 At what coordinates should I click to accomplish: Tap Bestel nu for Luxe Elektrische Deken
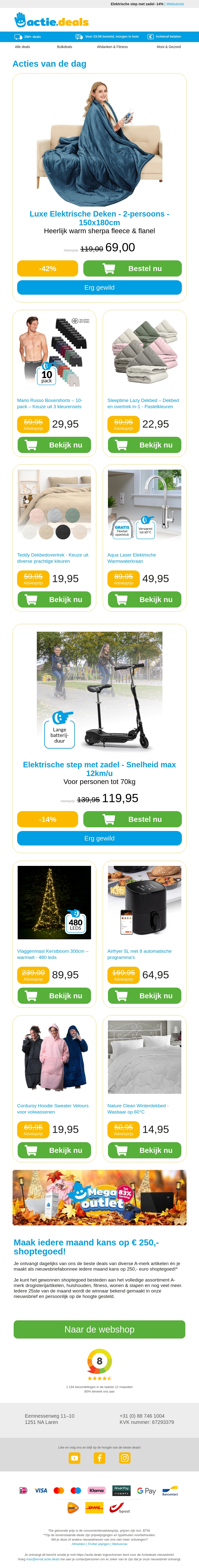(132, 269)
